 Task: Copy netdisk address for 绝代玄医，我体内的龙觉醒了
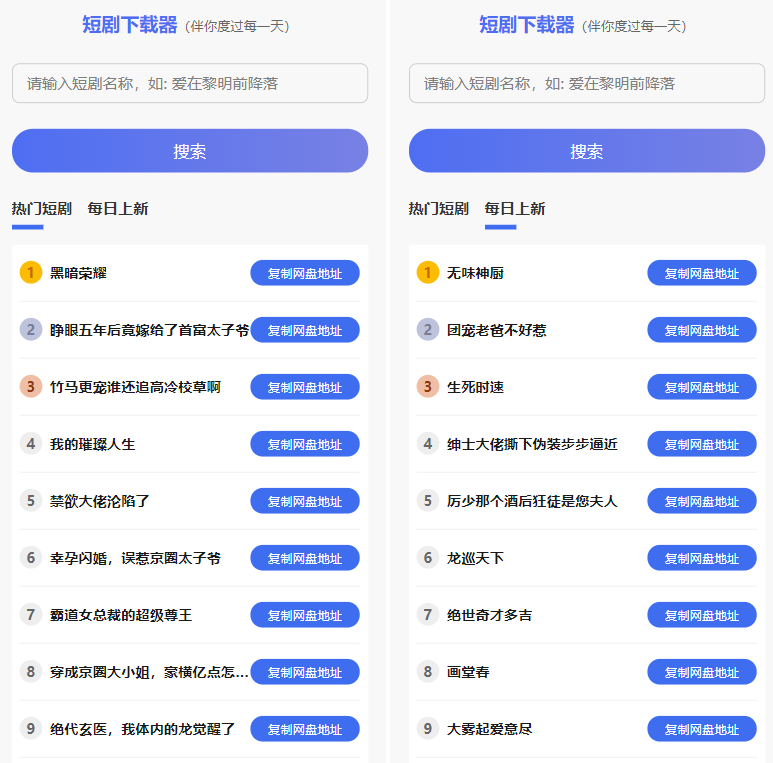[304, 729]
